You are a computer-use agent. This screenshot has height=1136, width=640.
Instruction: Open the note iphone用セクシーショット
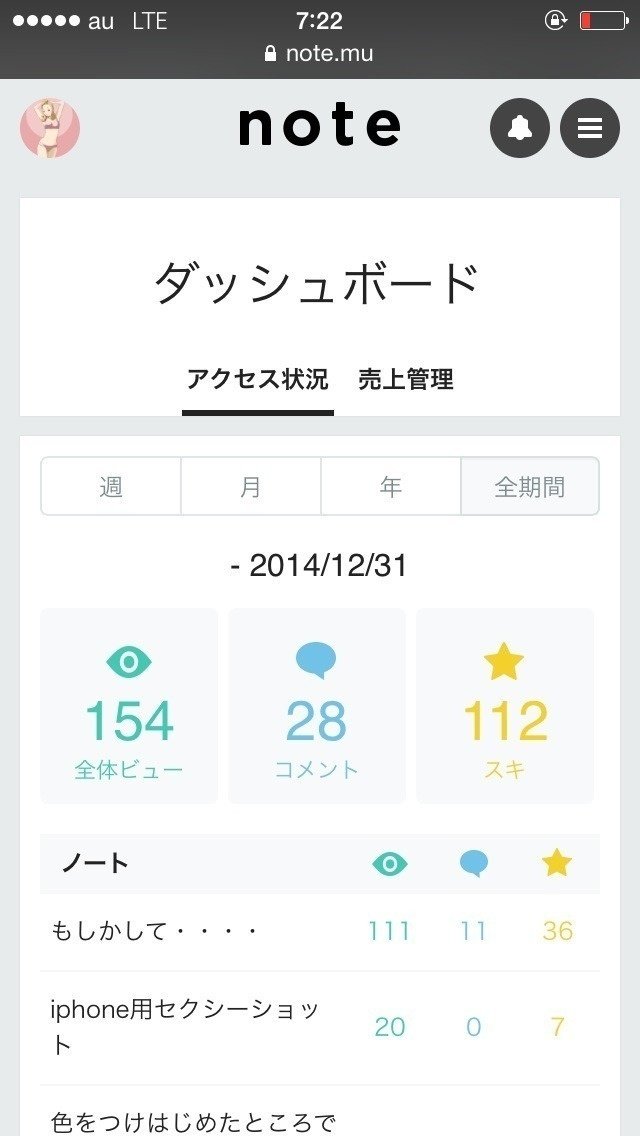pos(185,1027)
